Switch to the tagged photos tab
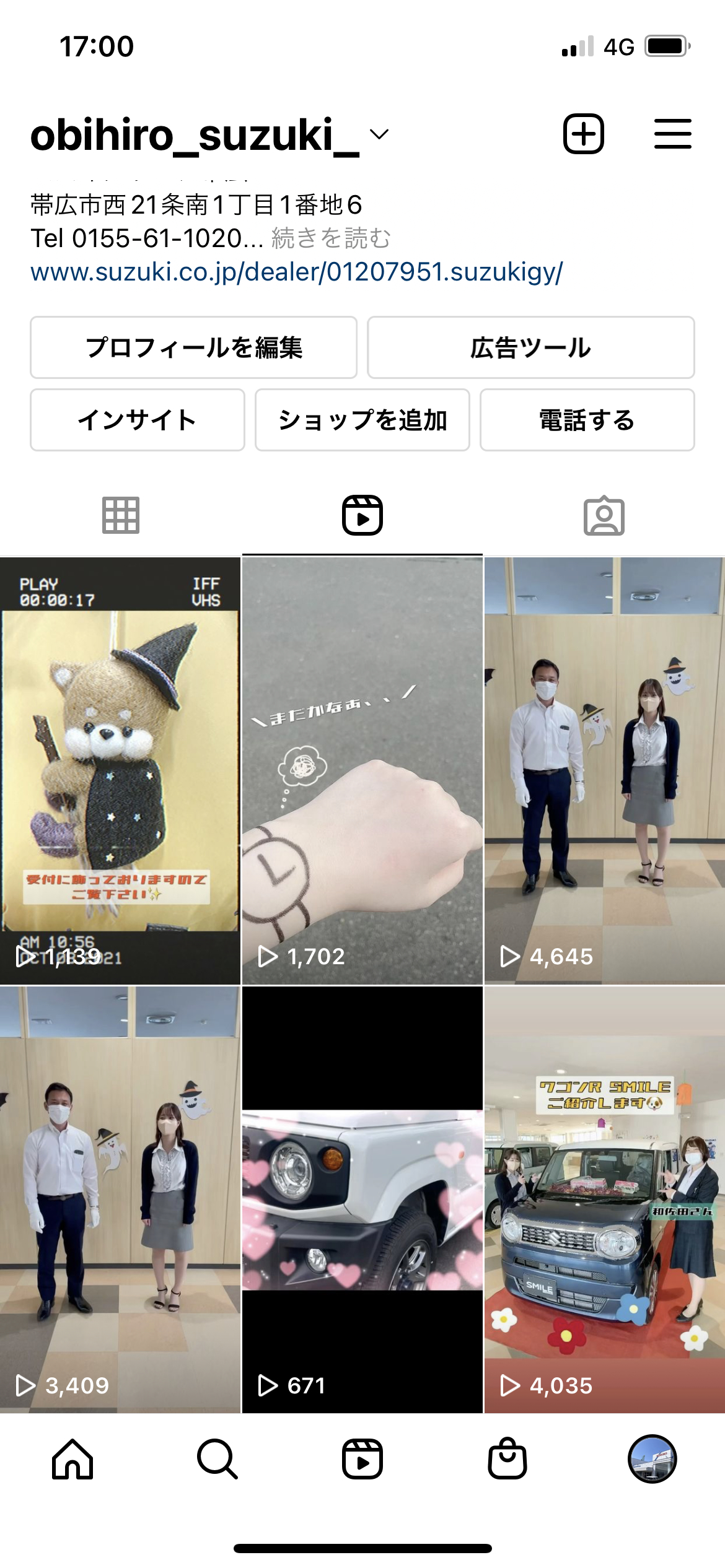This screenshot has height=1568, width=725. (604, 515)
